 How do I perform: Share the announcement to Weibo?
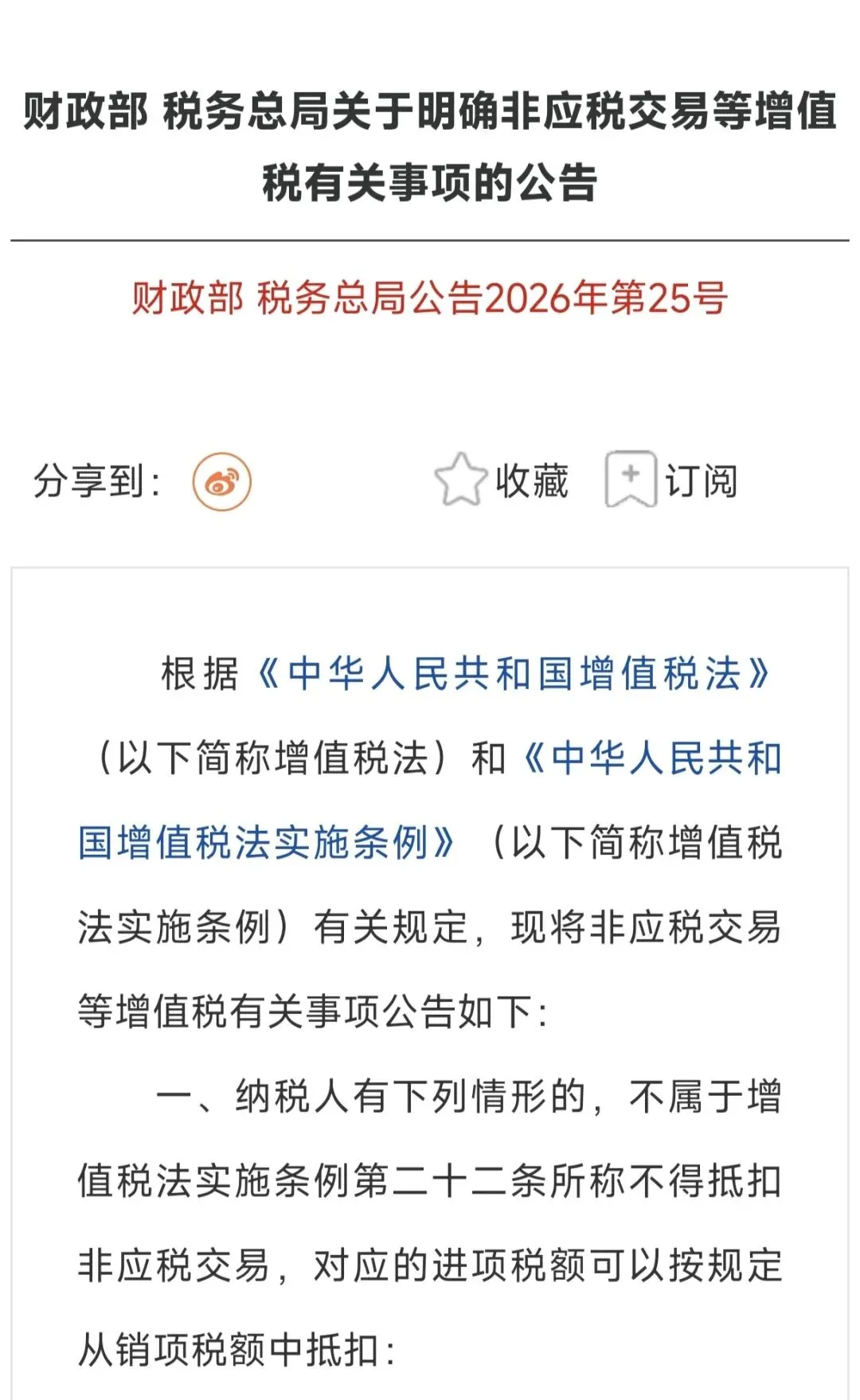coord(221,482)
